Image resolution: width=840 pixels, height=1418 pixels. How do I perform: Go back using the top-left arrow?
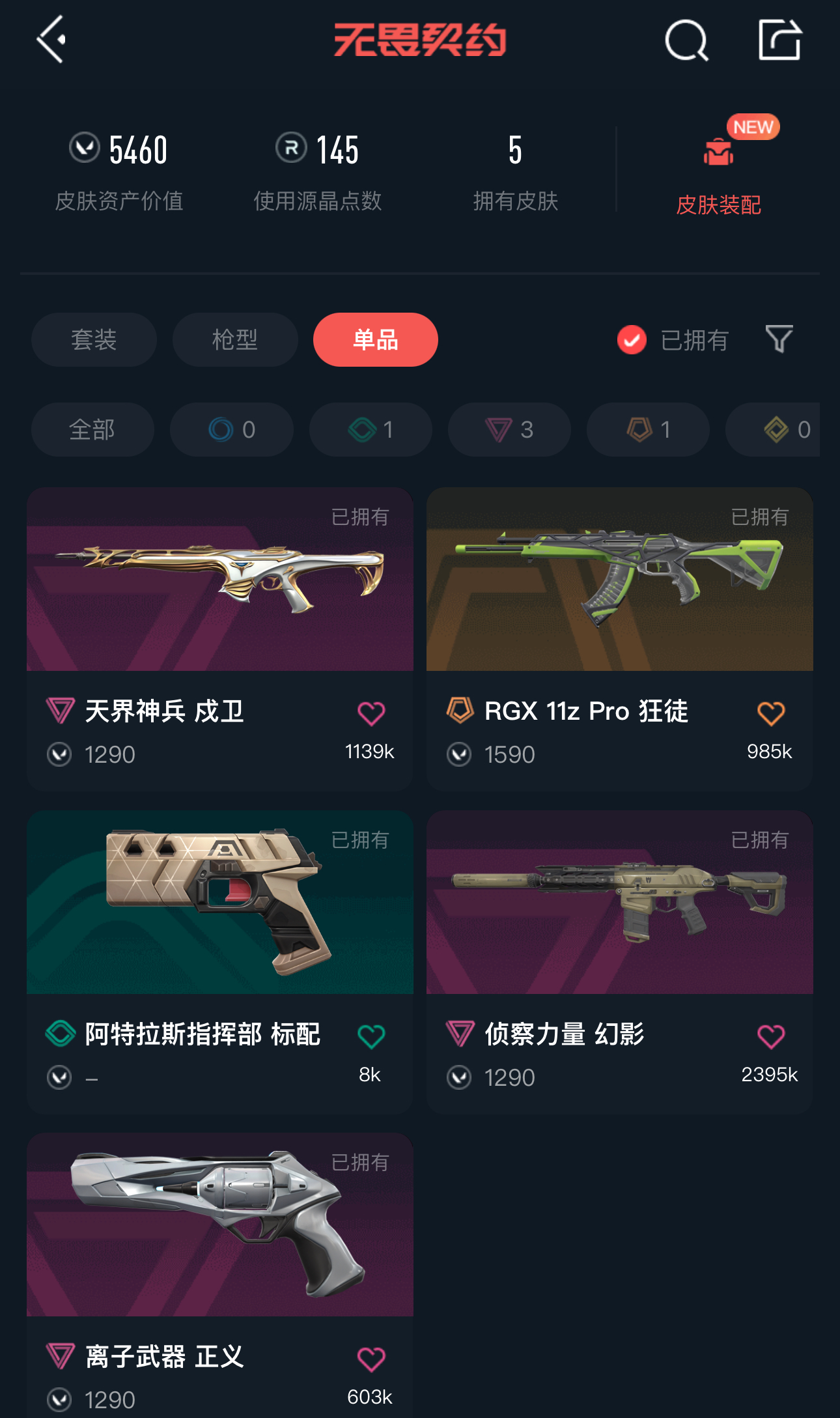51,40
